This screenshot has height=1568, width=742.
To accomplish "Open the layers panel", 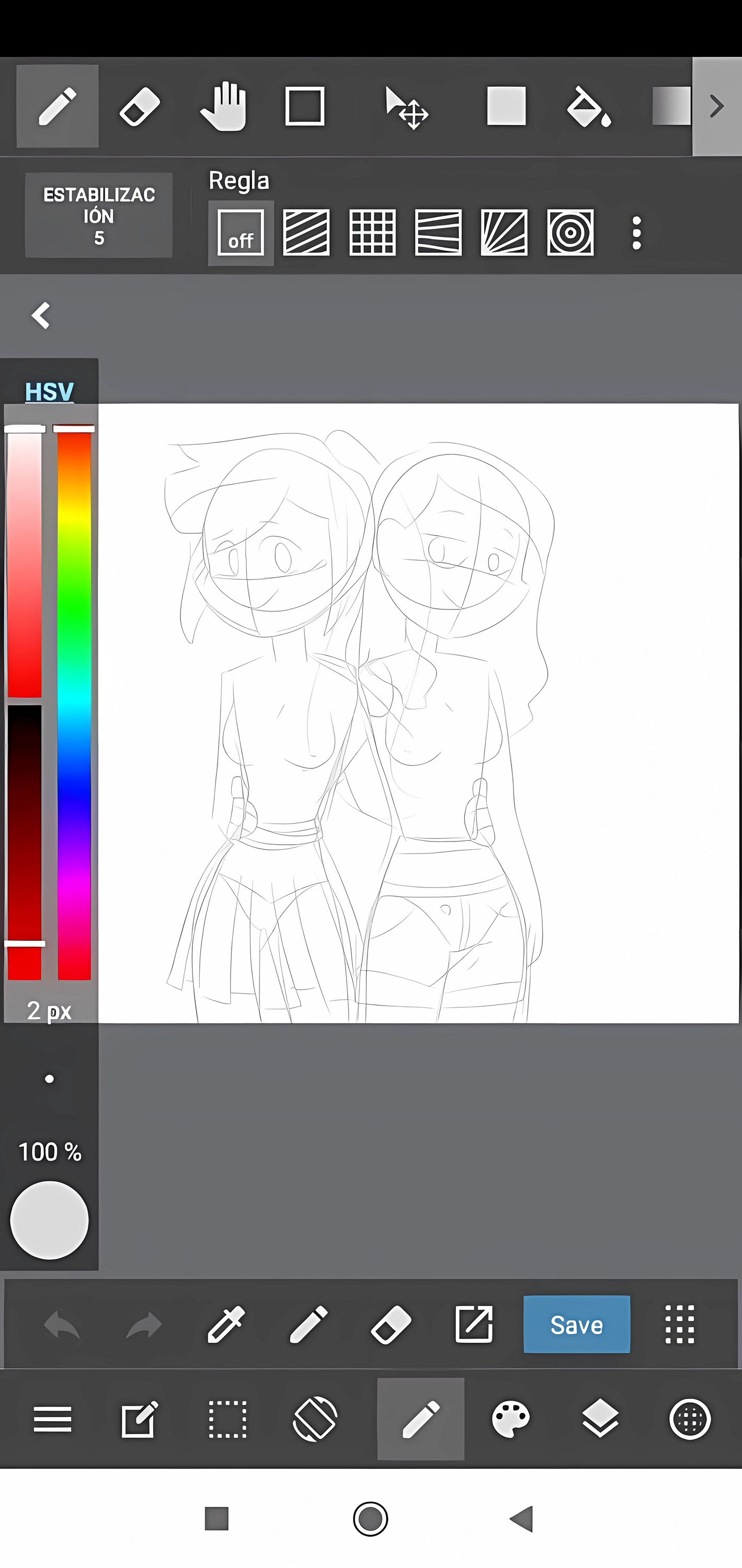I will [600, 1420].
